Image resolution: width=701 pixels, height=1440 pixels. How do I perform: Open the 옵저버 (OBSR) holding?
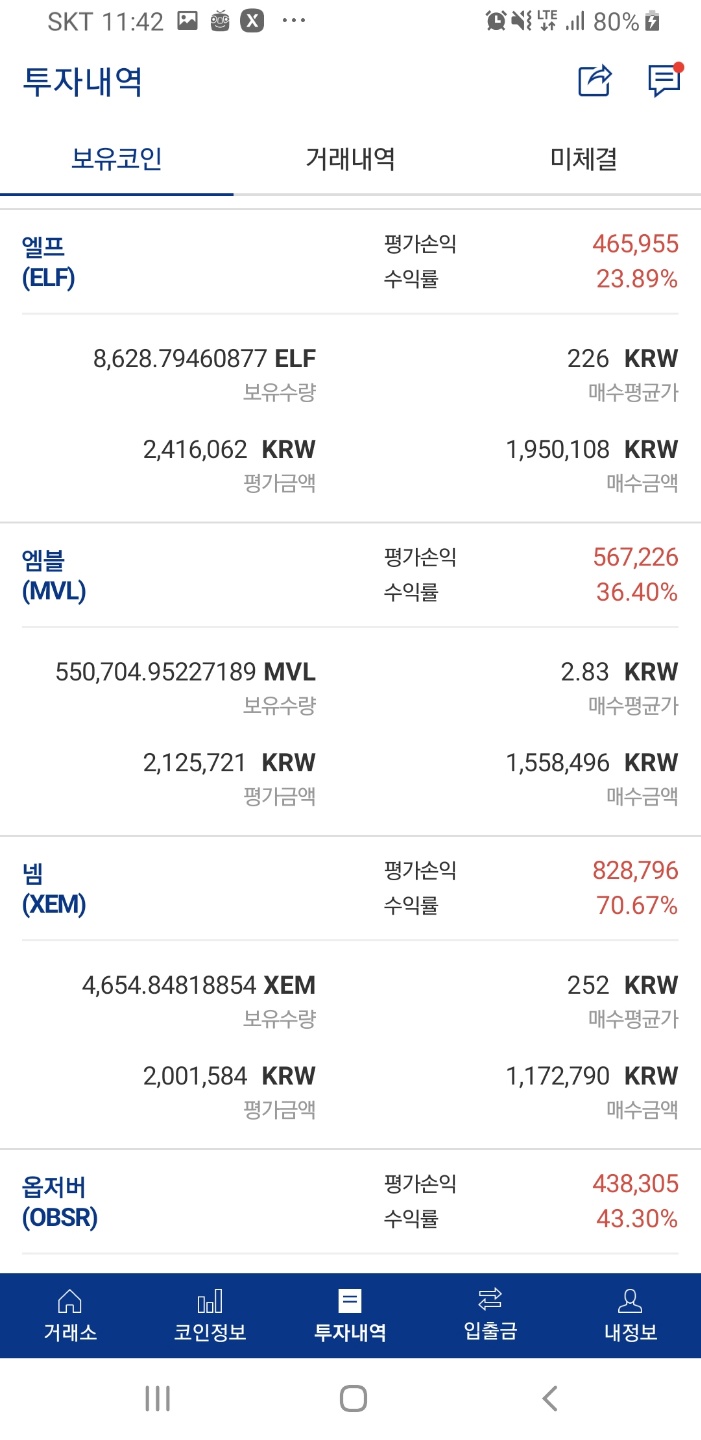click(x=60, y=1201)
